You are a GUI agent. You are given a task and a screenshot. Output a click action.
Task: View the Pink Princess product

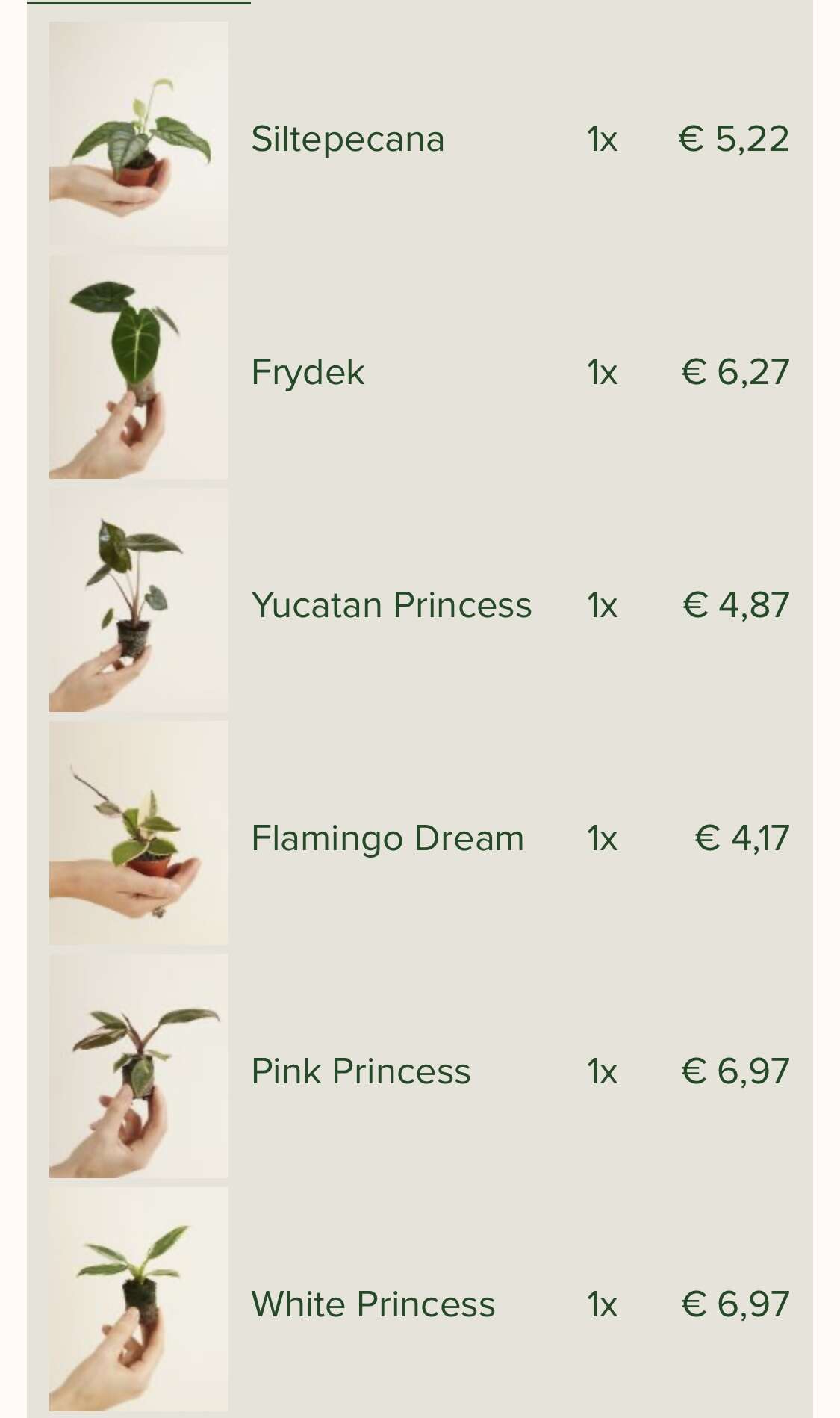tap(361, 1071)
